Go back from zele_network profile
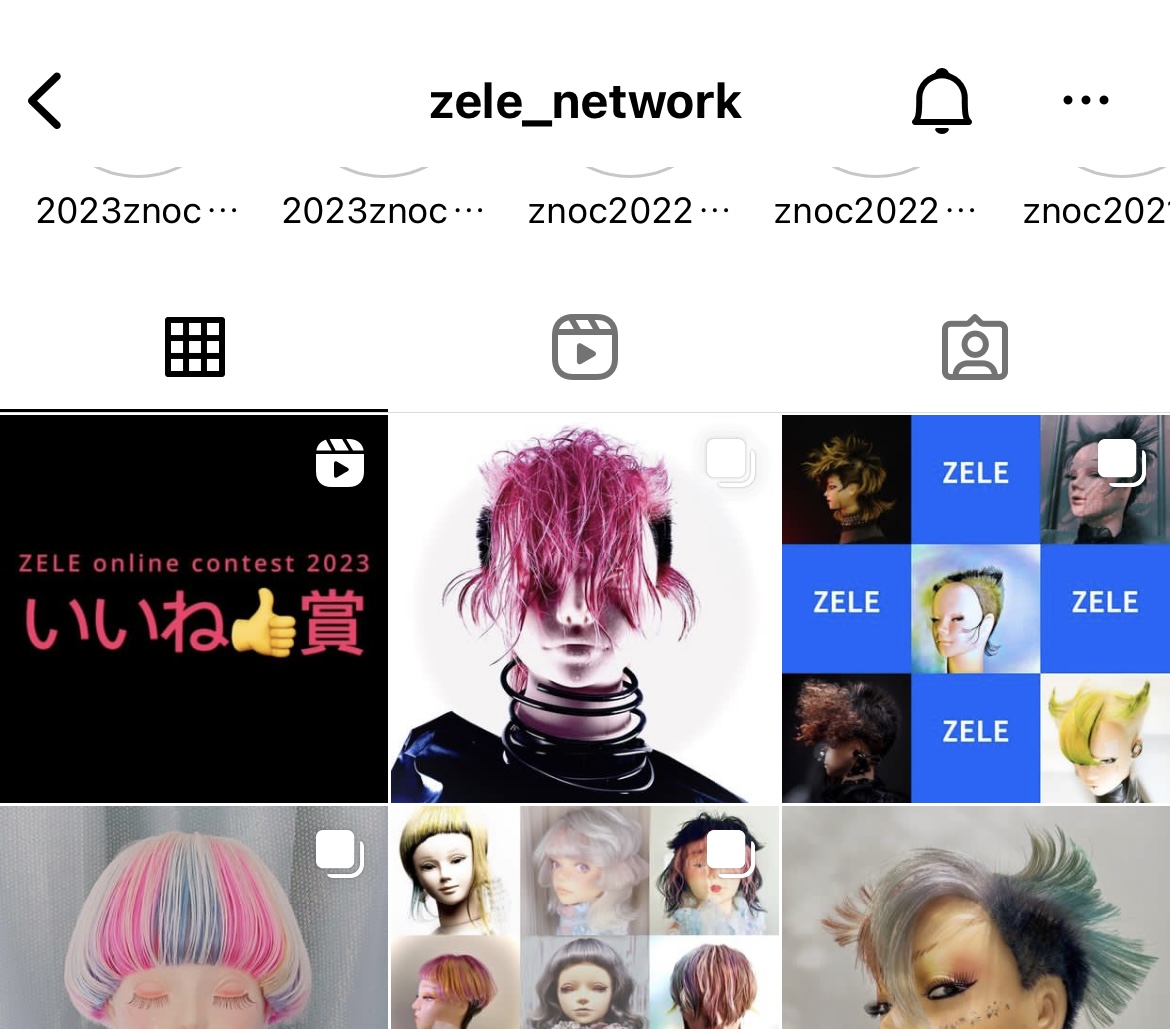The height and width of the screenshot is (1029, 1170). tap(45, 101)
